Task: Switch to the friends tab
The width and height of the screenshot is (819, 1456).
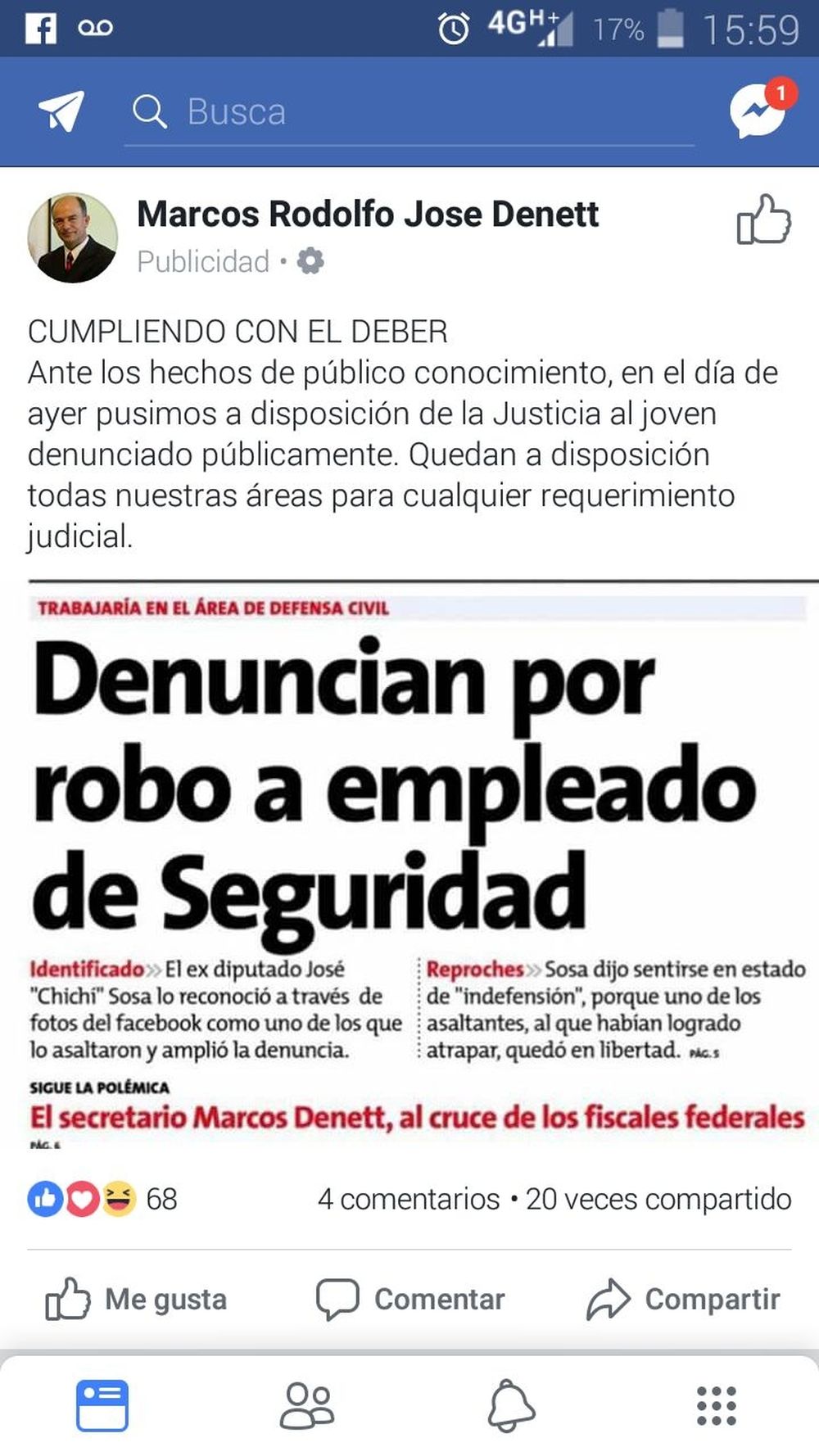Action: click(307, 1406)
